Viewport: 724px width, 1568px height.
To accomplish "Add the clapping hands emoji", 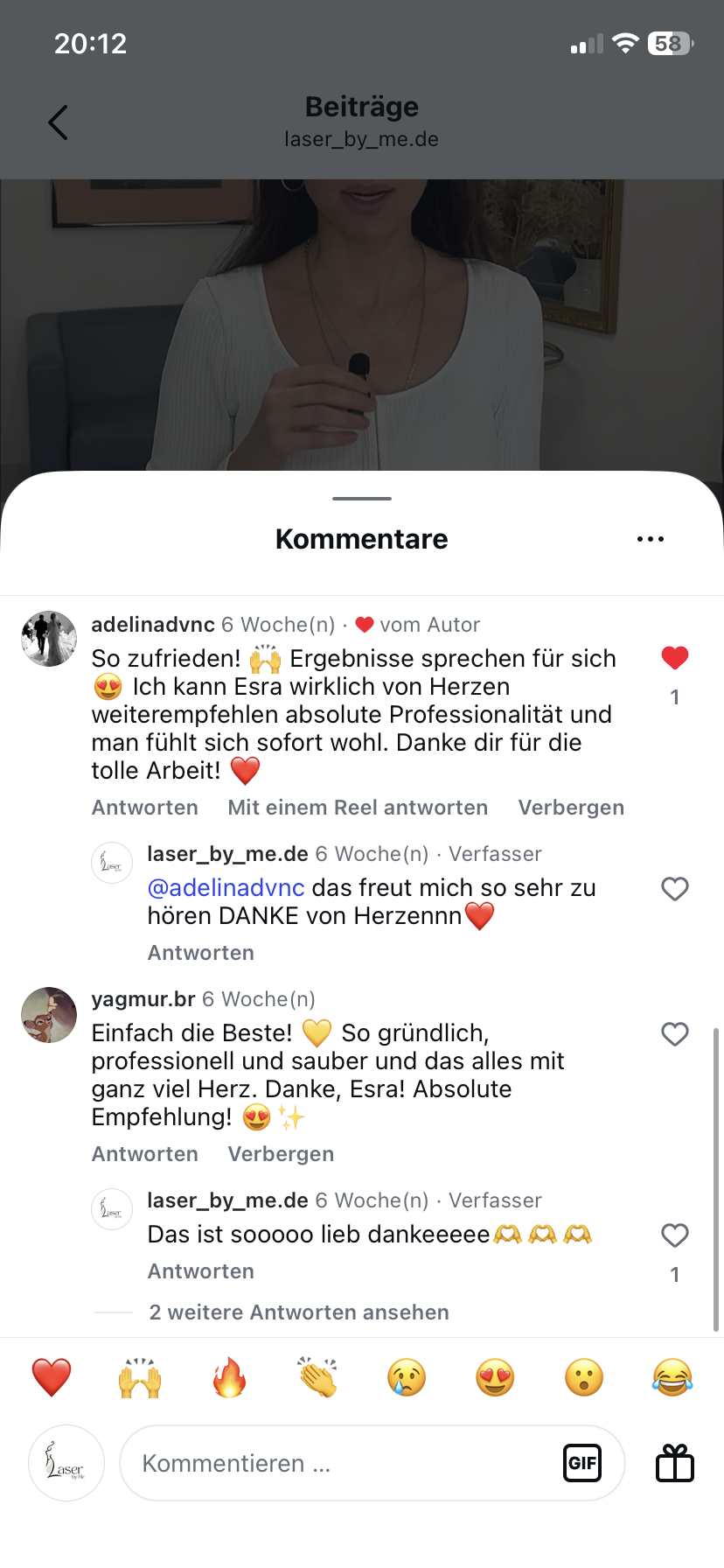I will (x=317, y=1377).
